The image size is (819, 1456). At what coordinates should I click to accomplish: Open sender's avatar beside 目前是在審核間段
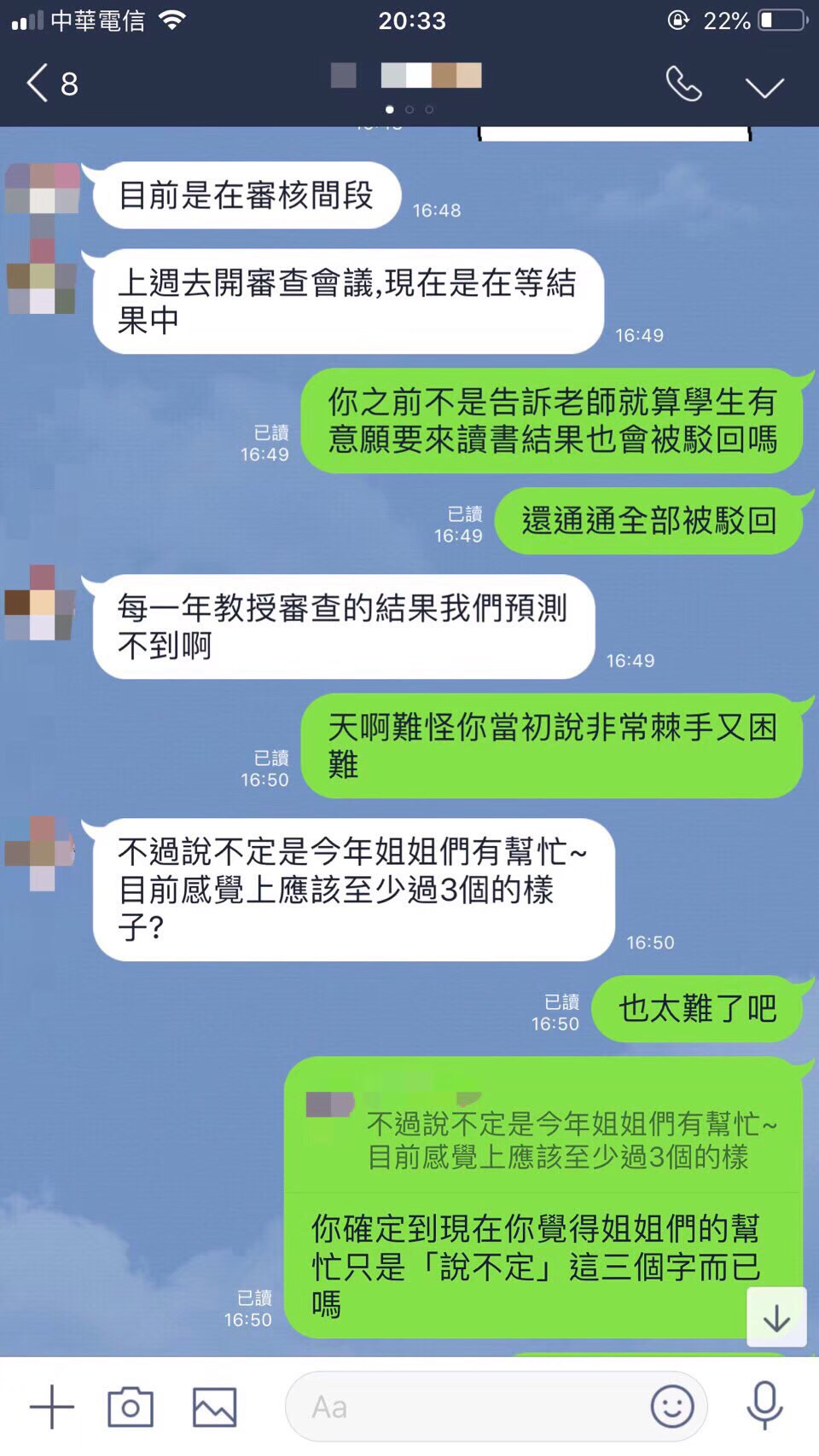point(43,189)
